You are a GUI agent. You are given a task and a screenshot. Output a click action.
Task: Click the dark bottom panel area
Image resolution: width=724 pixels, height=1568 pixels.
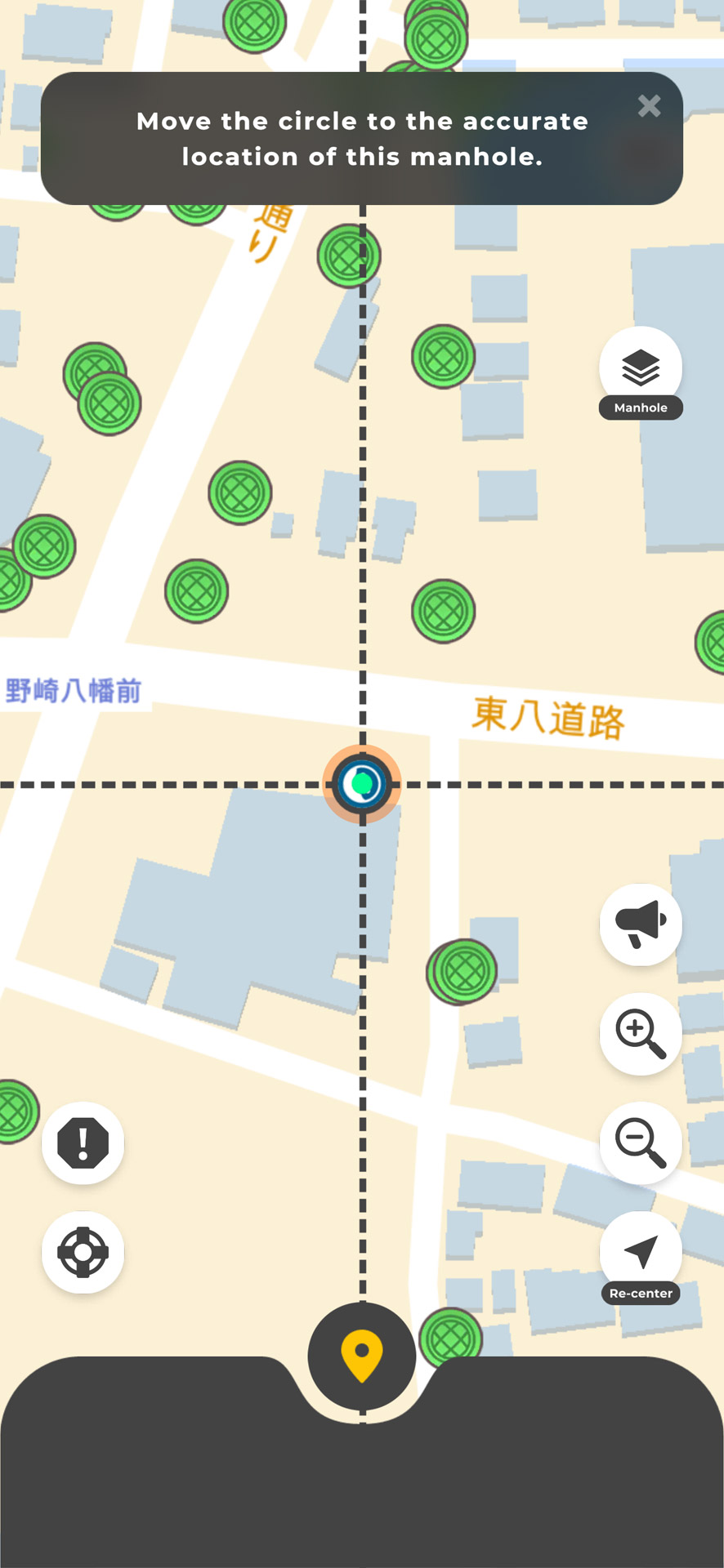pyautogui.click(x=362, y=1486)
